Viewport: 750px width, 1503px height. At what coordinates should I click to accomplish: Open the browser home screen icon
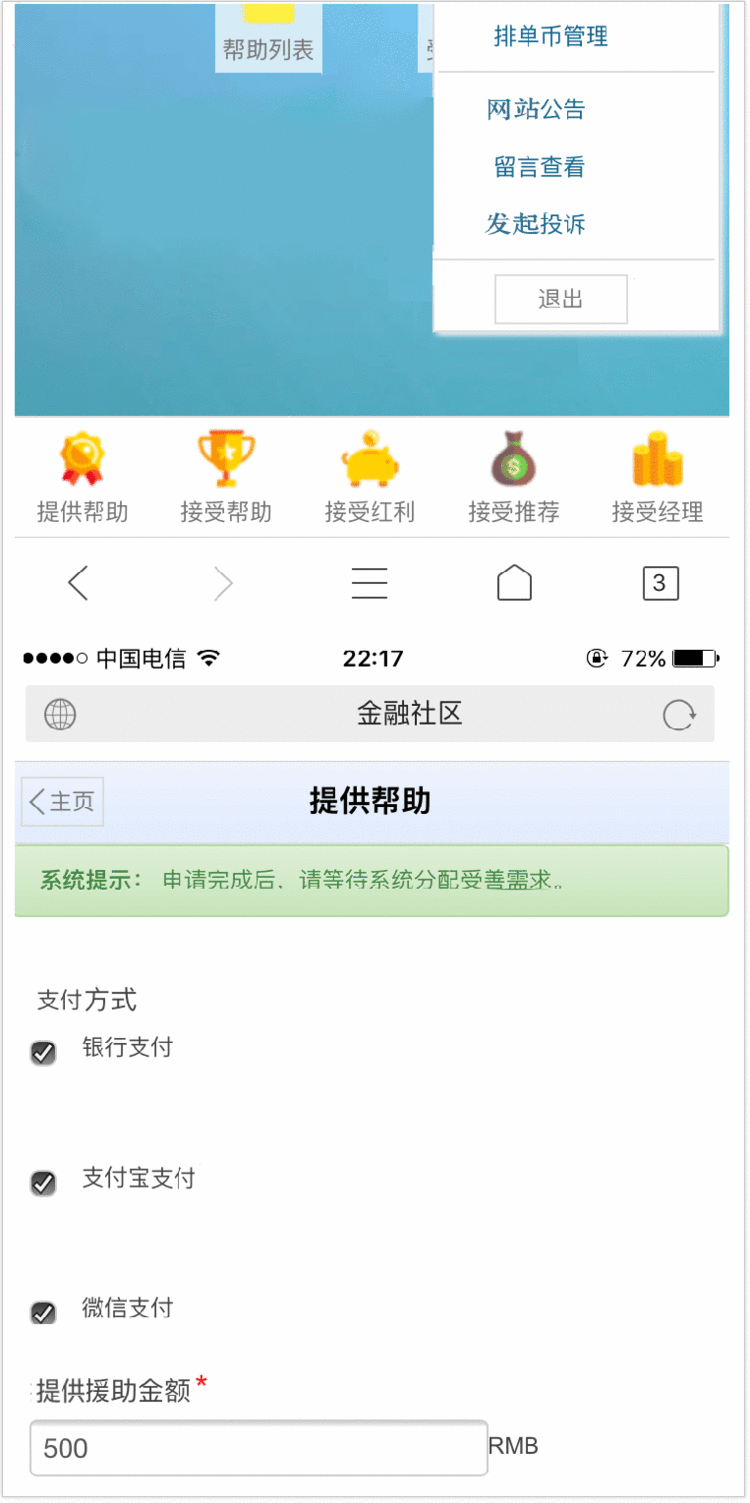click(x=513, y=582)
